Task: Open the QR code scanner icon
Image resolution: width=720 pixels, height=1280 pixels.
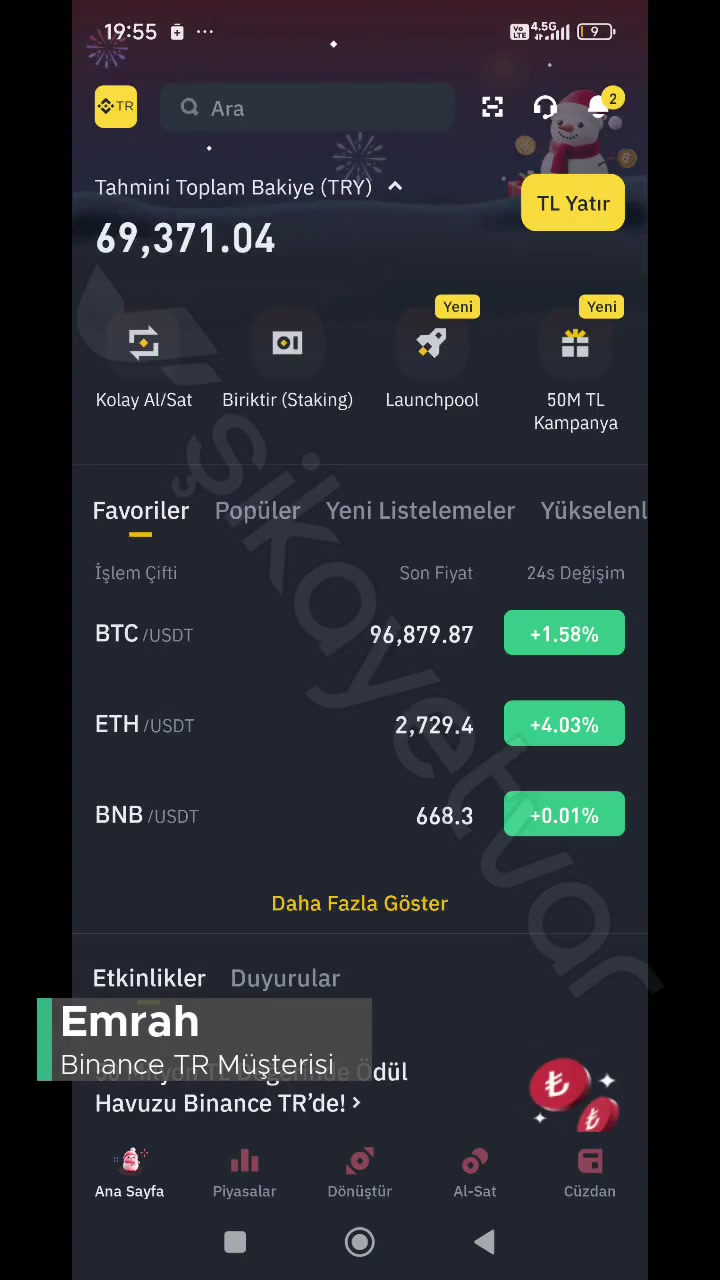Action: coord(491,107)
